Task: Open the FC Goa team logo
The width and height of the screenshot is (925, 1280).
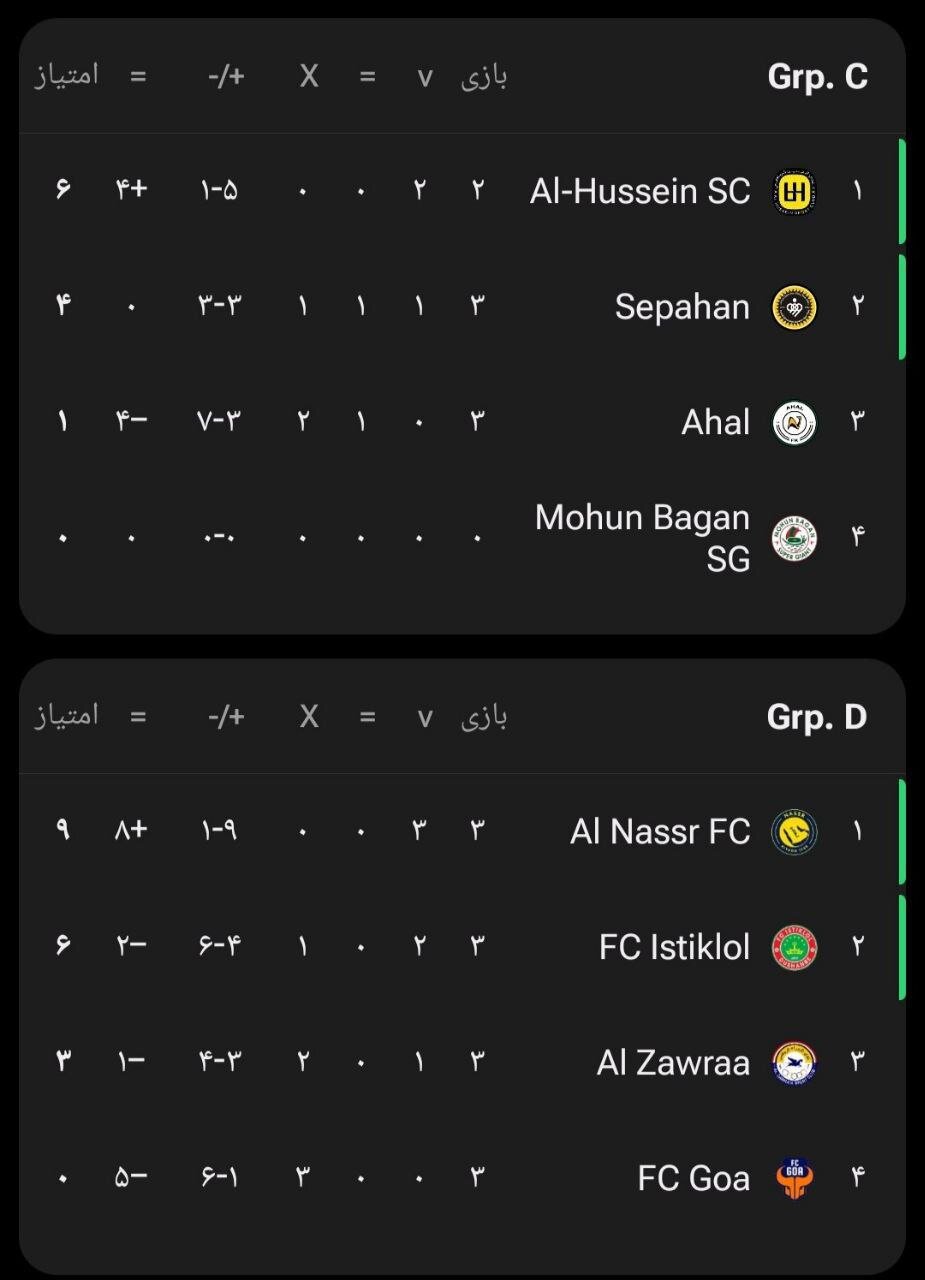Action: coord(792,1178)
